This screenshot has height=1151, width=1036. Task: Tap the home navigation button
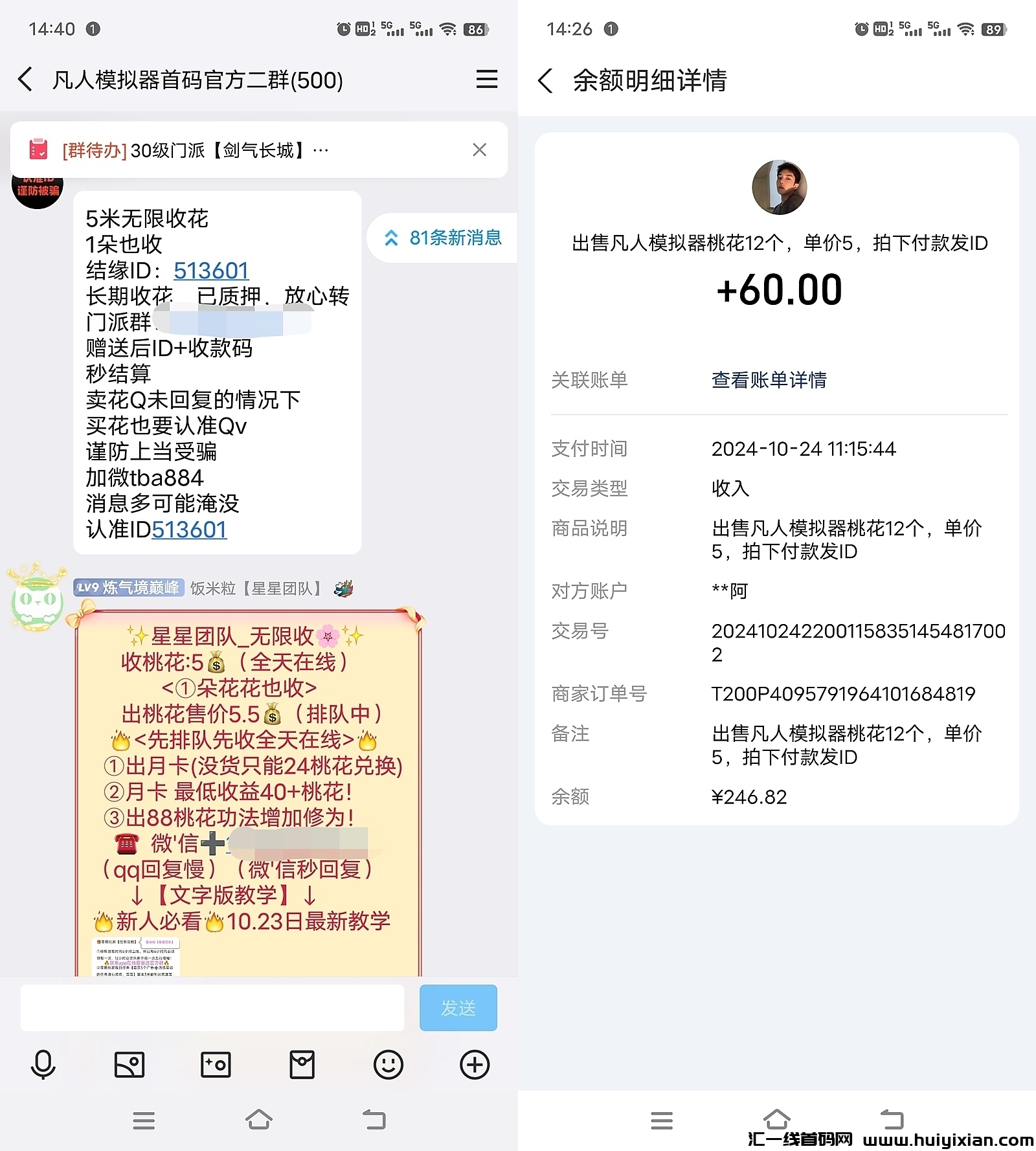click(259, 1121)
